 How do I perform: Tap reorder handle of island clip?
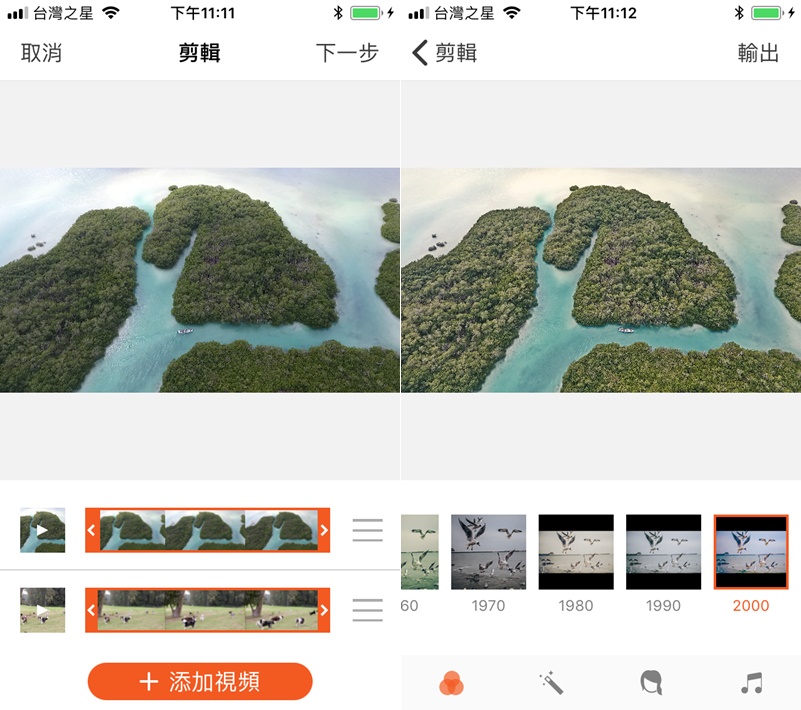click(x=367, y=530)
